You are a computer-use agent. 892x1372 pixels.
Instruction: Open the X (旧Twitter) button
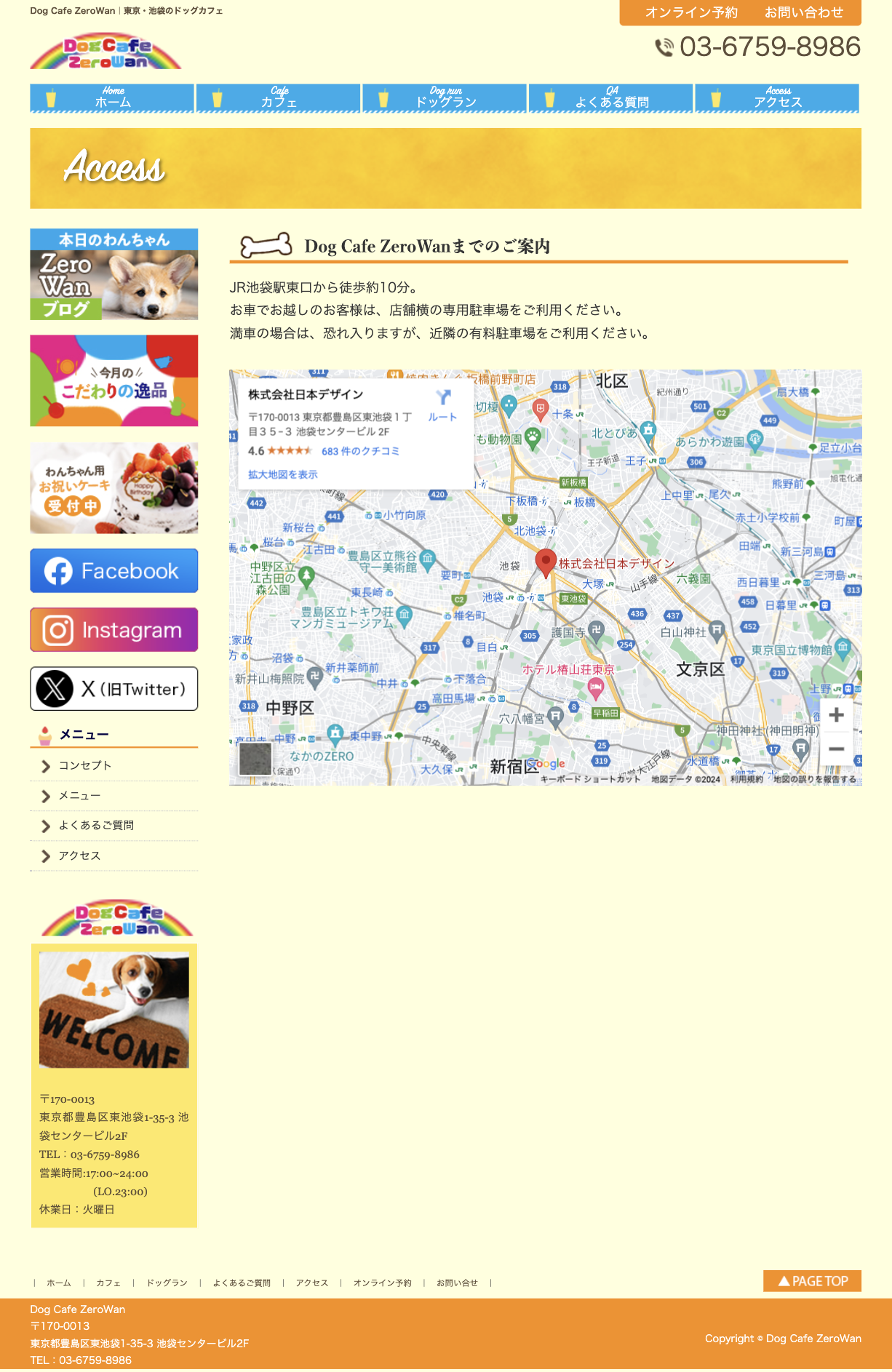[x=114, y=689]
